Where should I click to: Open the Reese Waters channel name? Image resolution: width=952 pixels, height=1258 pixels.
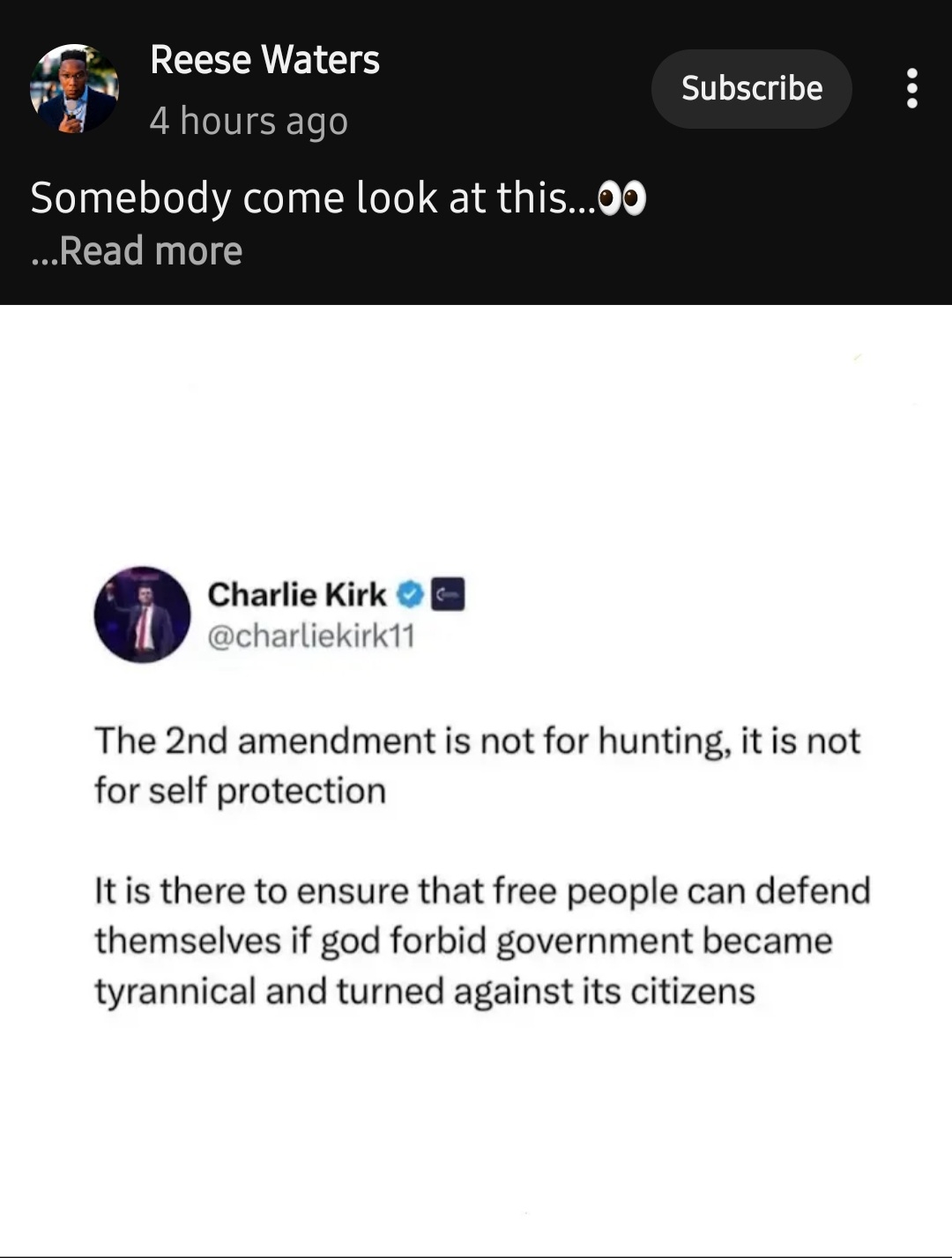point(264,60)
